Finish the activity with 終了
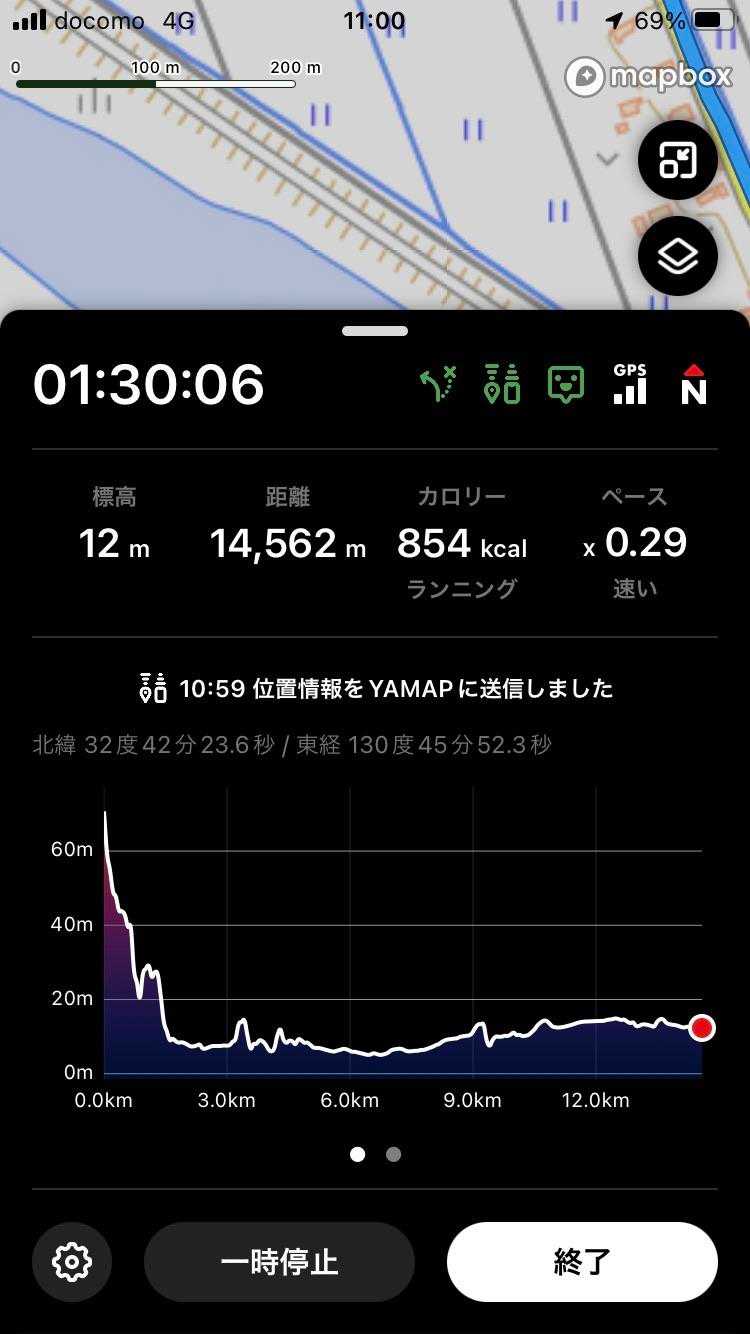This screenshot has width=750, height=1334. tap(582, 1262)
